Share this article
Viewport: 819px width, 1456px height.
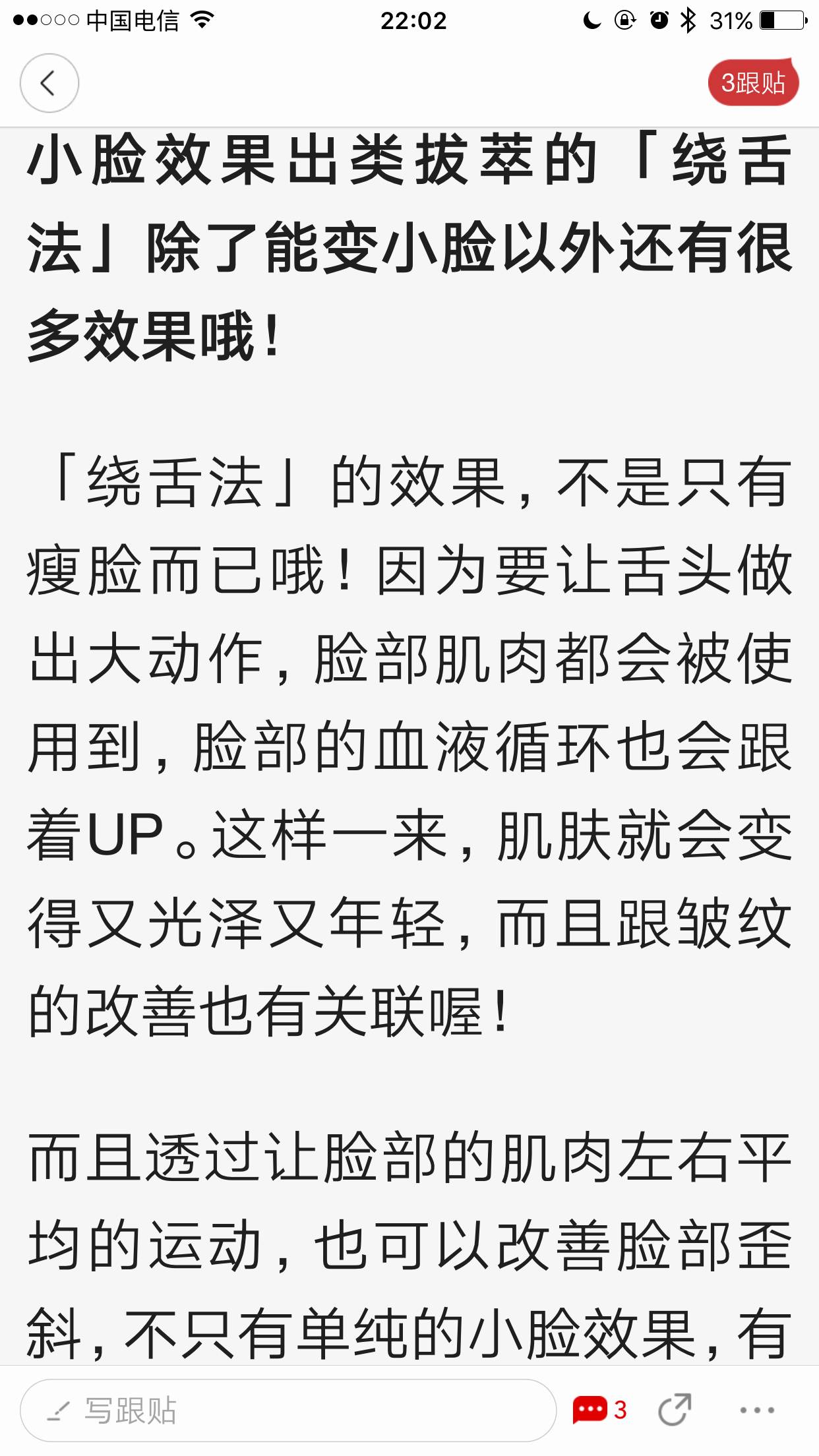pyautogui.click(x=675, y=1410)
